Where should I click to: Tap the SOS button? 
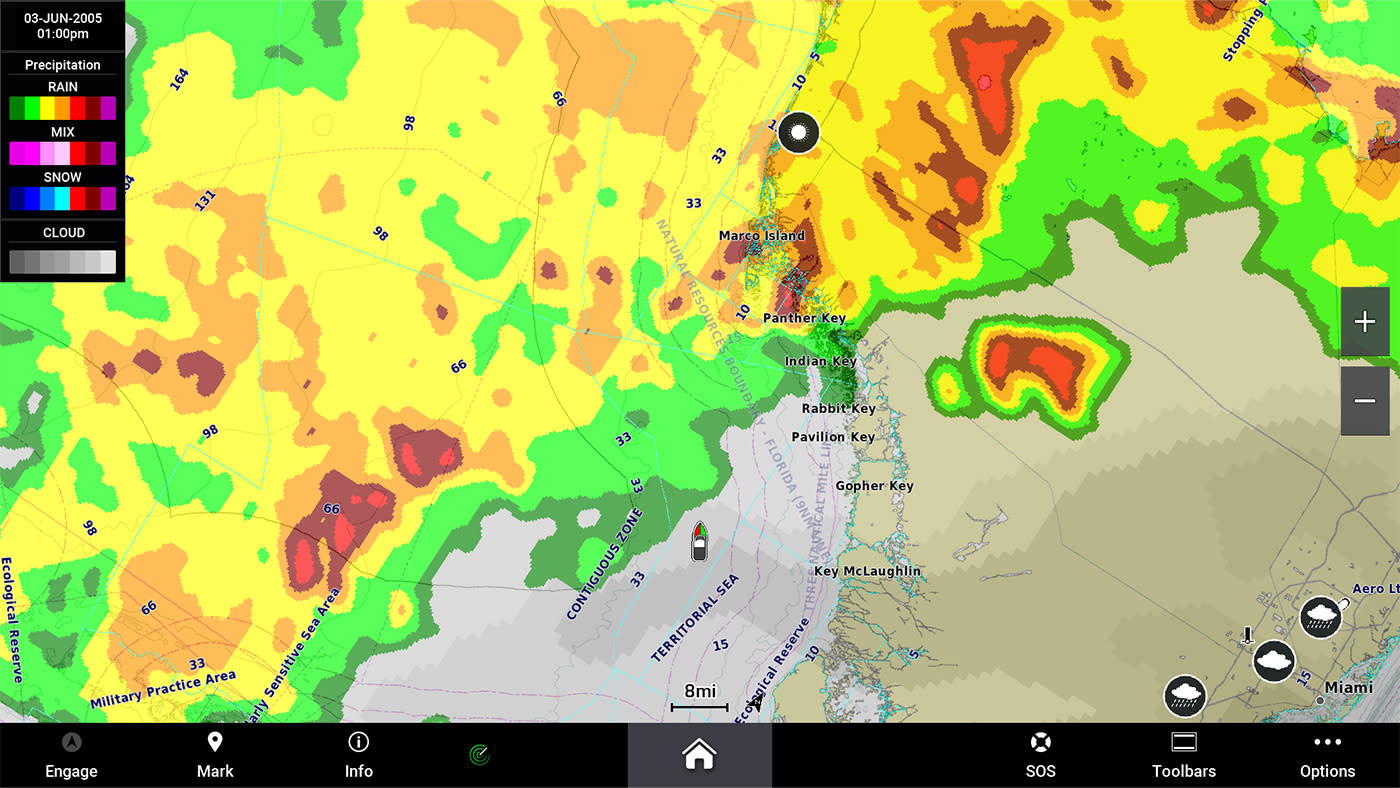click(x=1040, y=755)
